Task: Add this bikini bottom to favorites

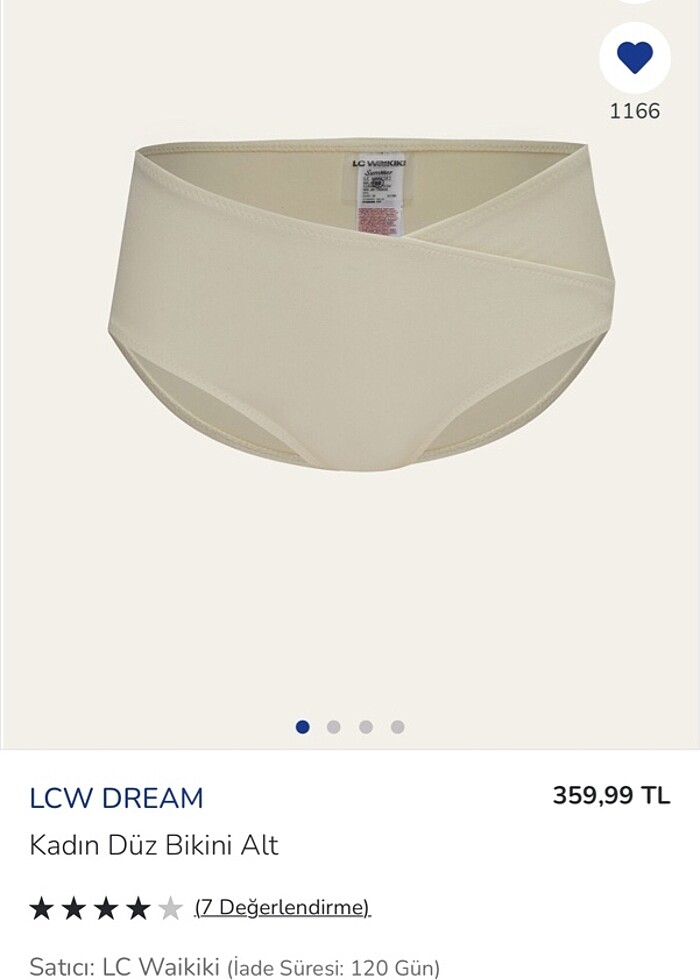Action: pos(634,57)
